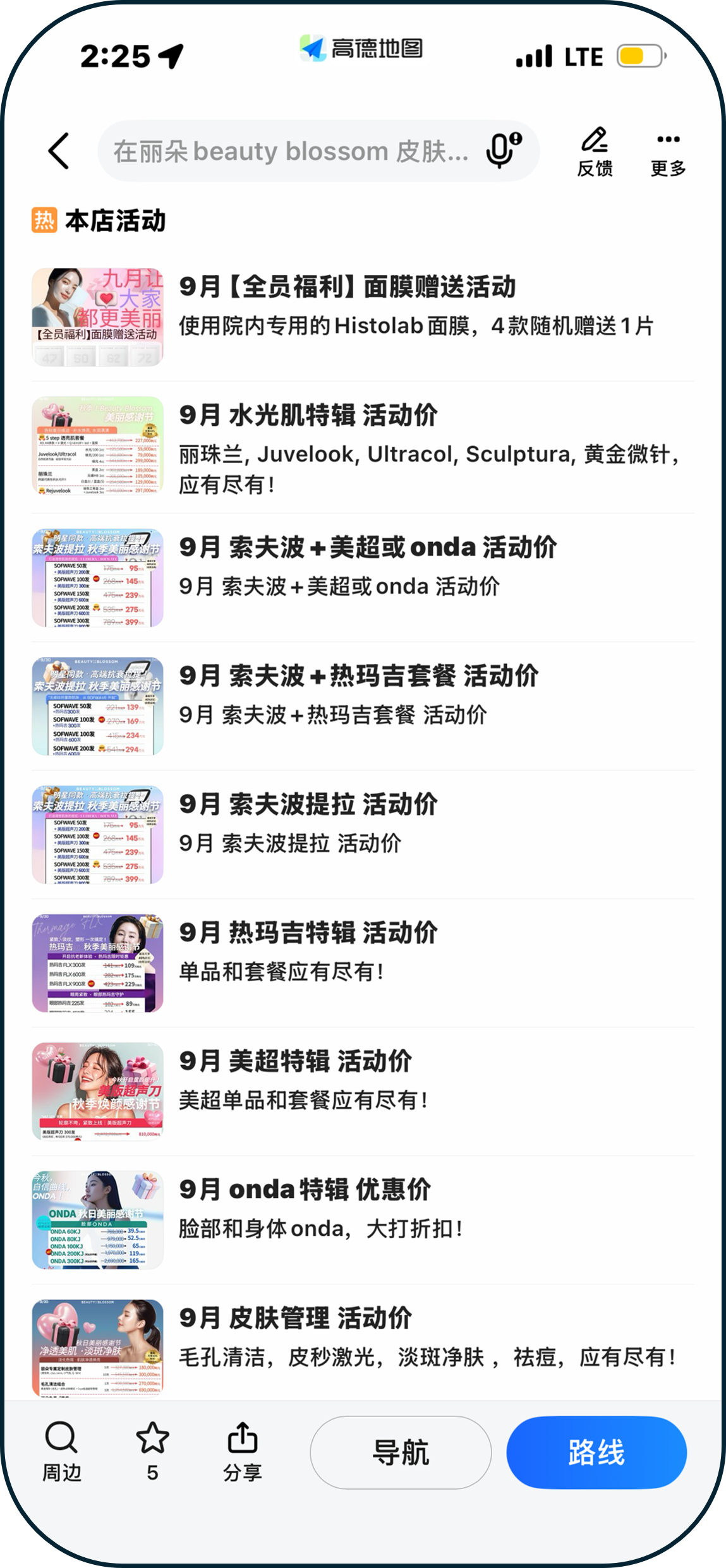The height and width of the screenshot is (1568, 726).
Task: Start navigation with 导航
Action: (401, 1452)
